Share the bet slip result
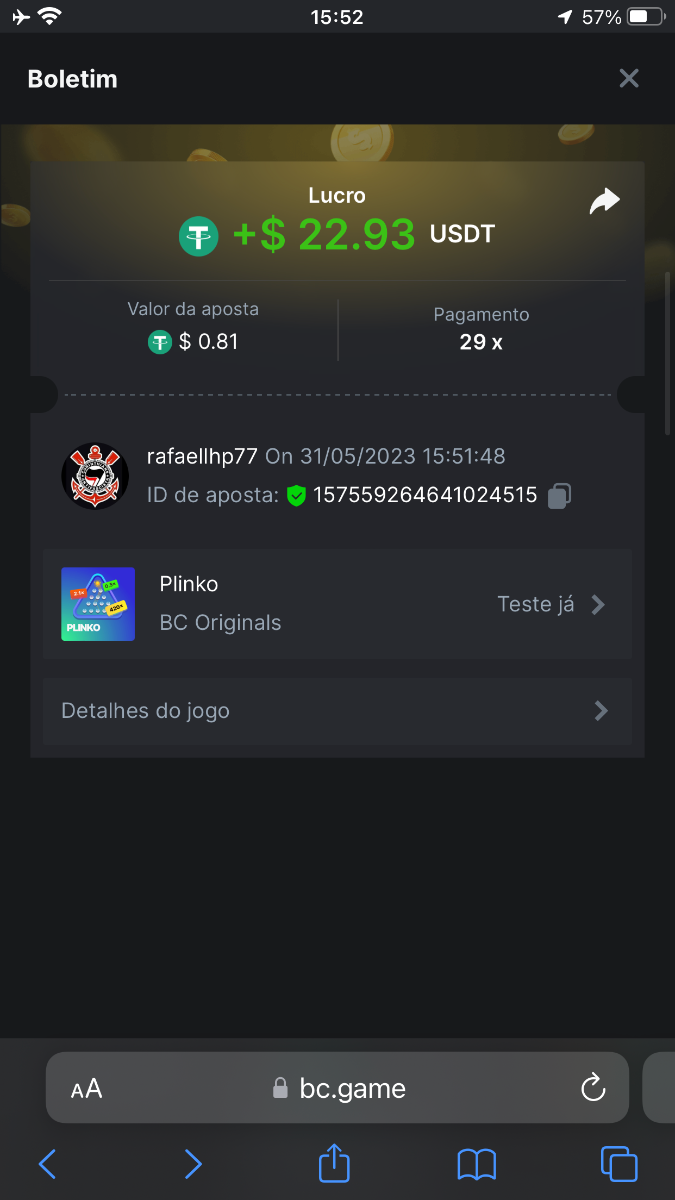Screen dimensions: 675x1200 pos(604,202)
